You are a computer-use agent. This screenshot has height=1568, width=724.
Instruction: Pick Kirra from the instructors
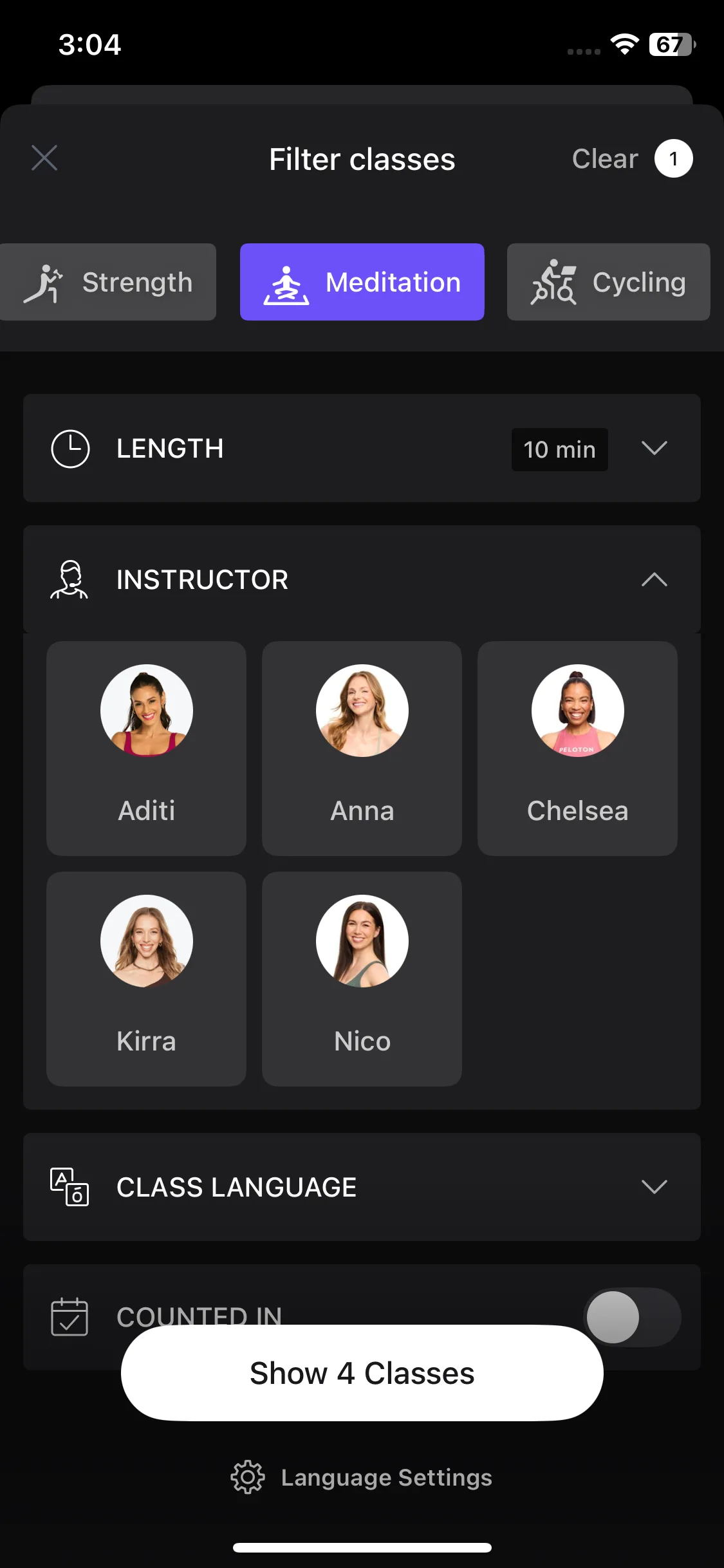[x=147, y=978]
